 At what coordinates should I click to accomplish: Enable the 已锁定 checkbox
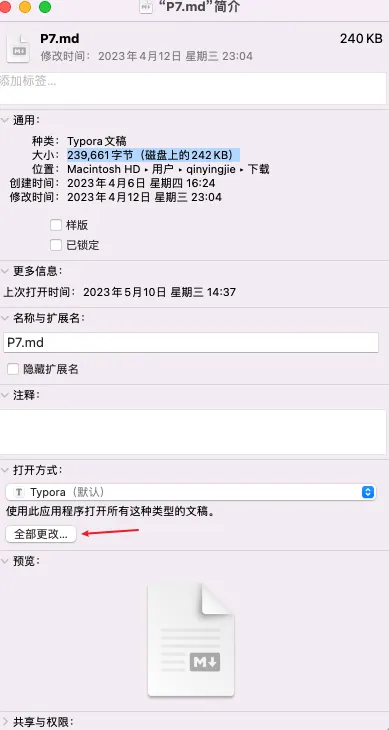56,245
